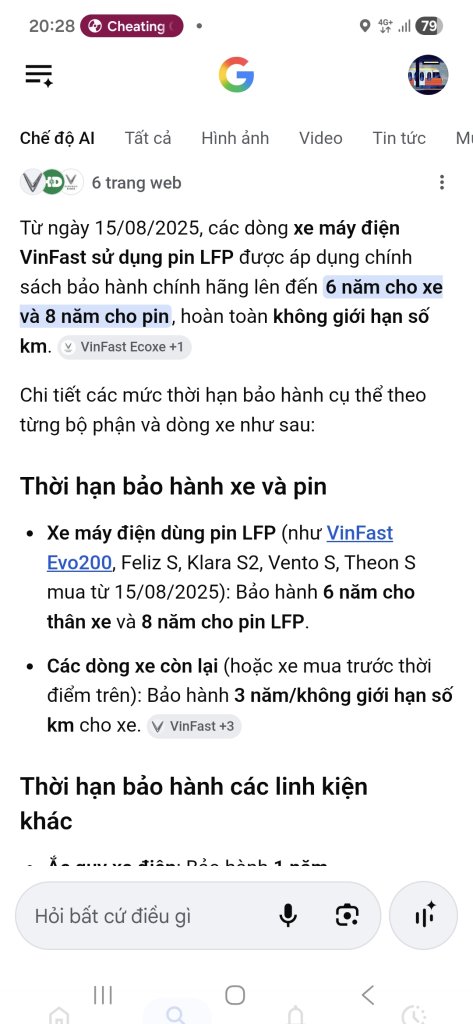The height and width of the screenshot is (1024, 473).
Task: Tap the VinFast +3 source chip
Action: [194, 726]
